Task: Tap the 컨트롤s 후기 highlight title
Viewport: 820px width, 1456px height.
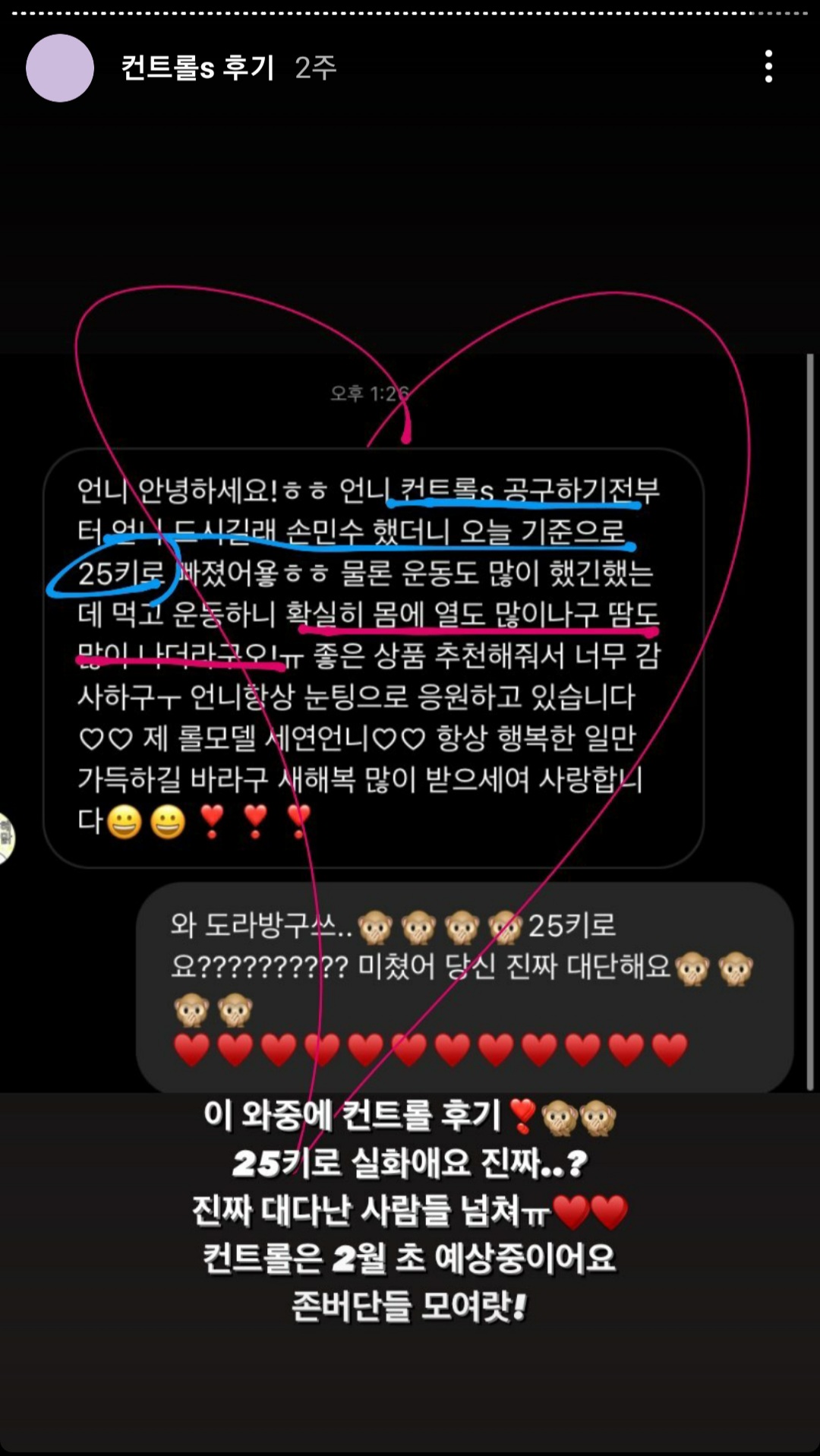Action: 197,68
